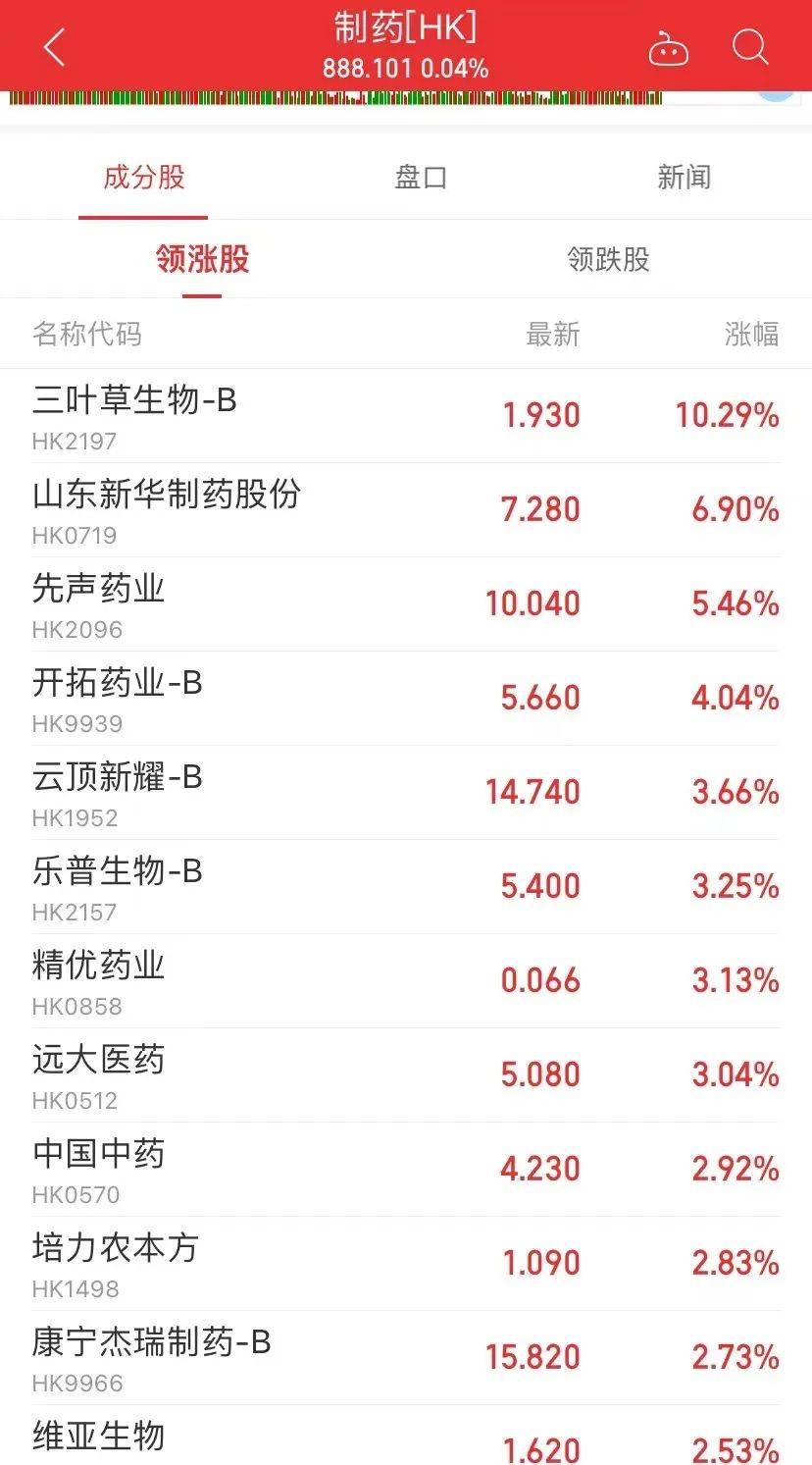Go back using the top-left arrow
This screenshot has width=812, height=1465.
point(55,47)
